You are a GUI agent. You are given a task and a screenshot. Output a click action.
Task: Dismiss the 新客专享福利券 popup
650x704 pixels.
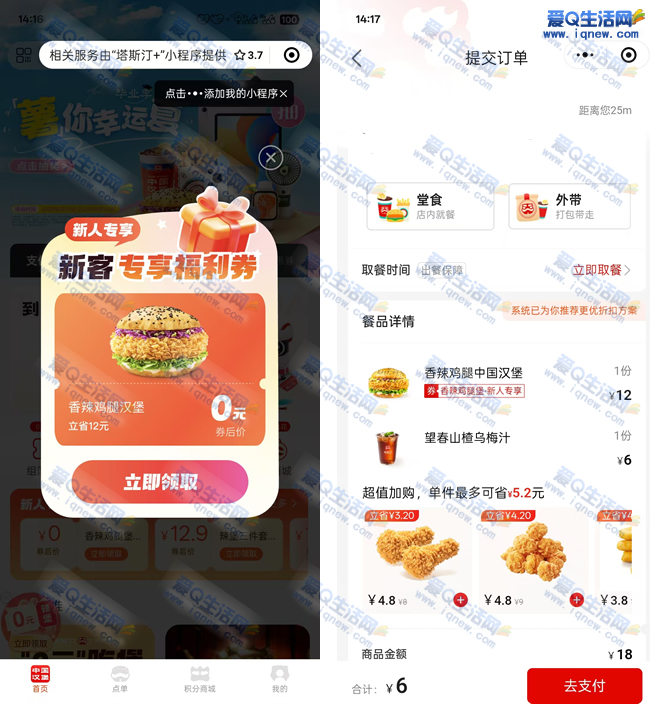271,158
